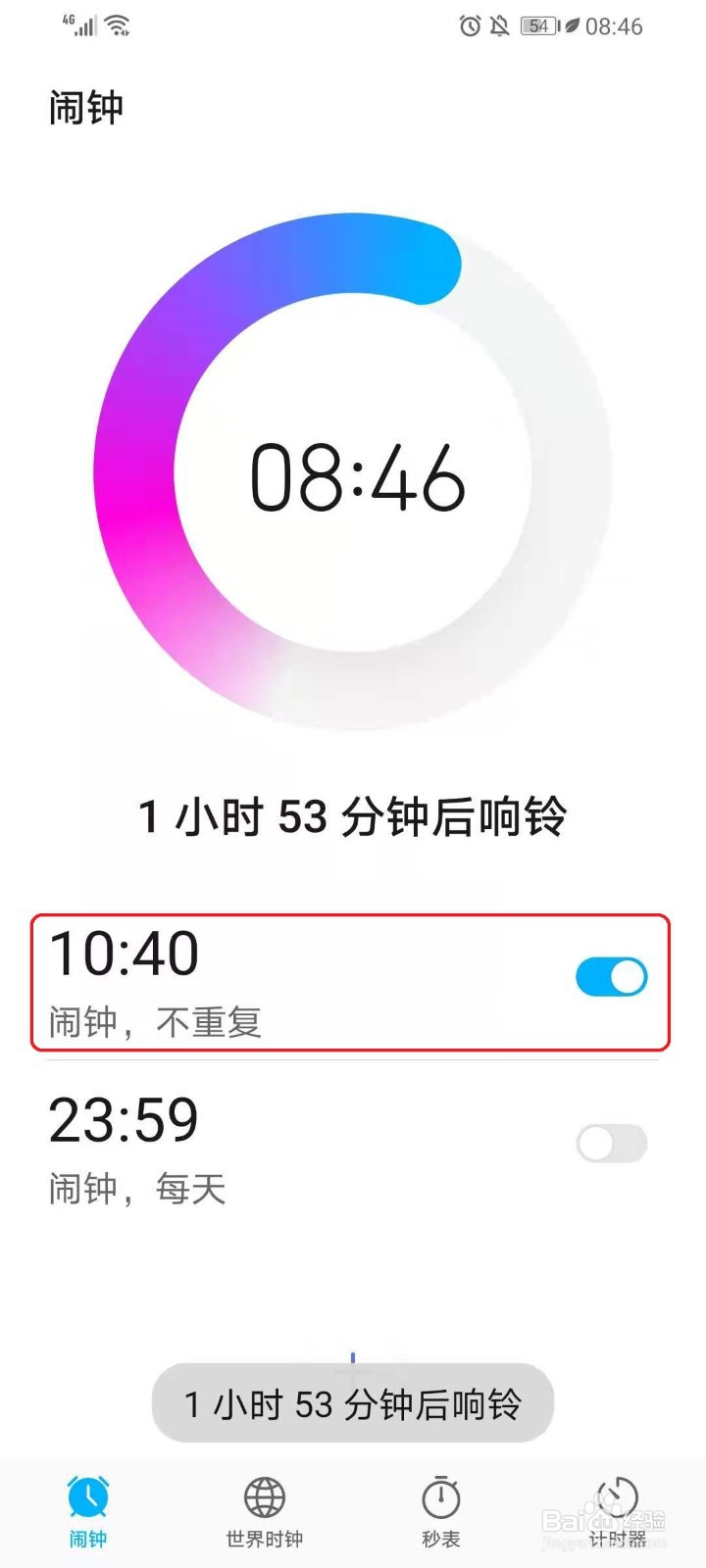Disable the 10:40 alarm toggle

click(x=611, y=977)
